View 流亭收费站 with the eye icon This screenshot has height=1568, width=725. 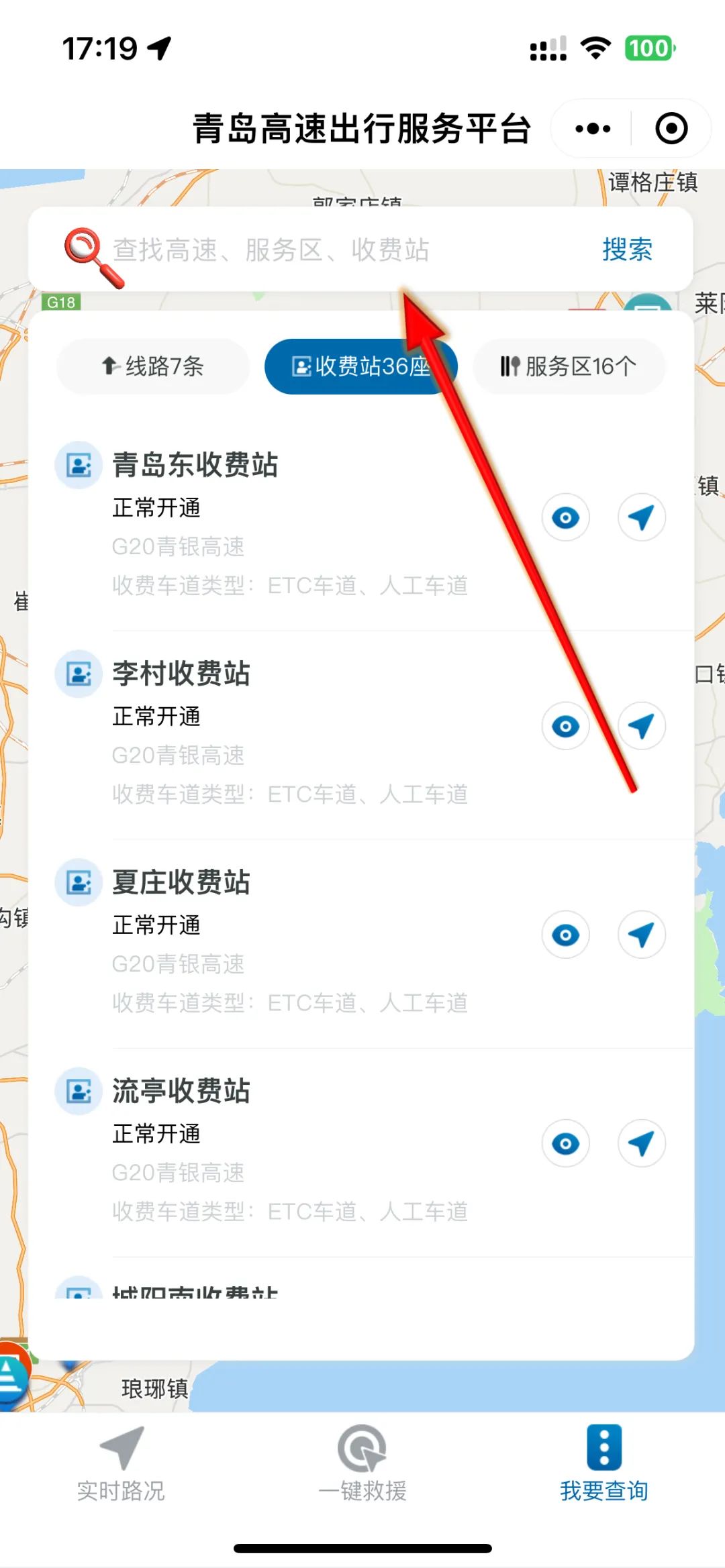(565, 1143)
